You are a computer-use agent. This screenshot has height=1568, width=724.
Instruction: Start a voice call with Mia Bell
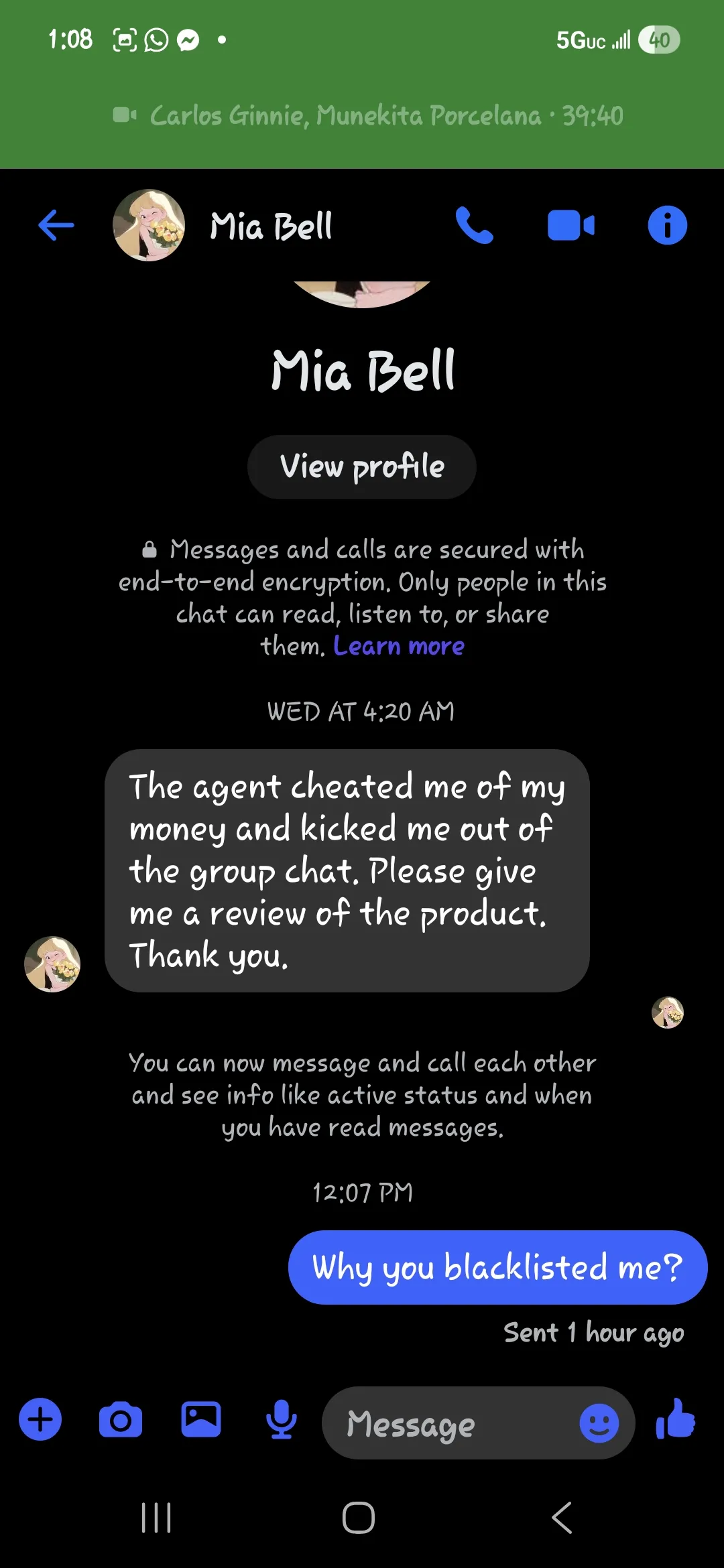(x=474, y=225)
